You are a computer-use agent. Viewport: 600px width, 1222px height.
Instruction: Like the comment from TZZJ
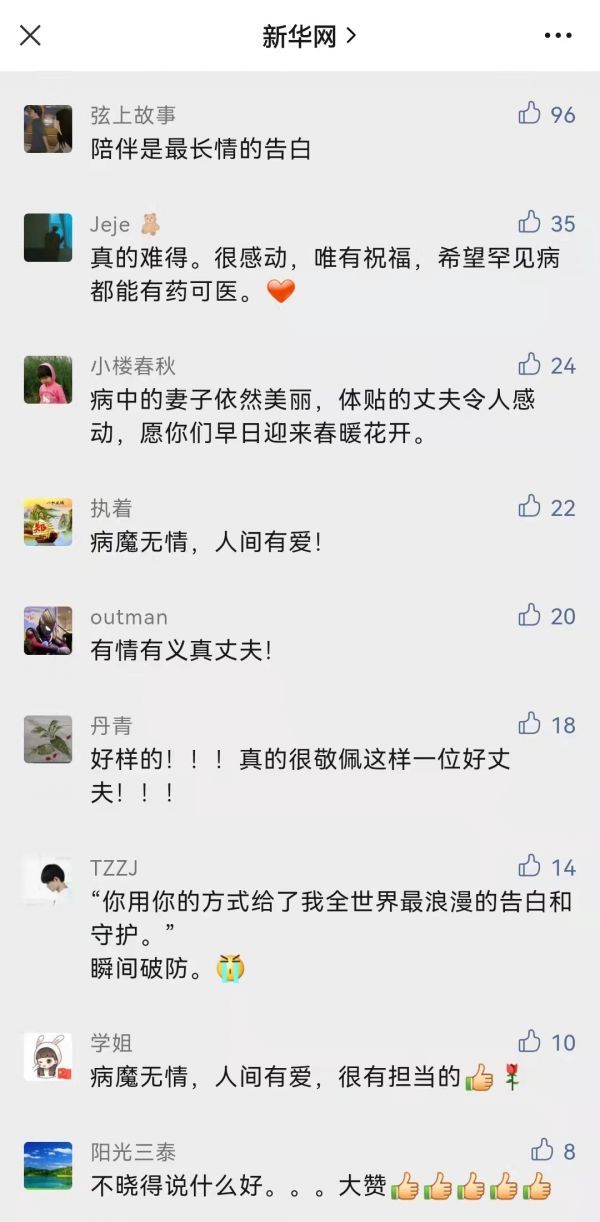coord(530,866)
